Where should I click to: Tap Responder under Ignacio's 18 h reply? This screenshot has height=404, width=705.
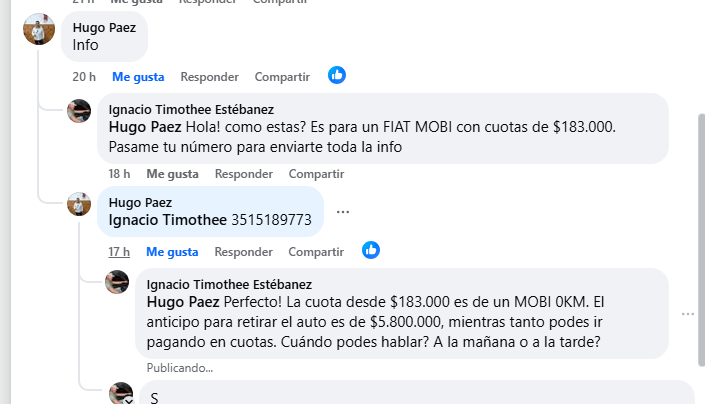243,174
